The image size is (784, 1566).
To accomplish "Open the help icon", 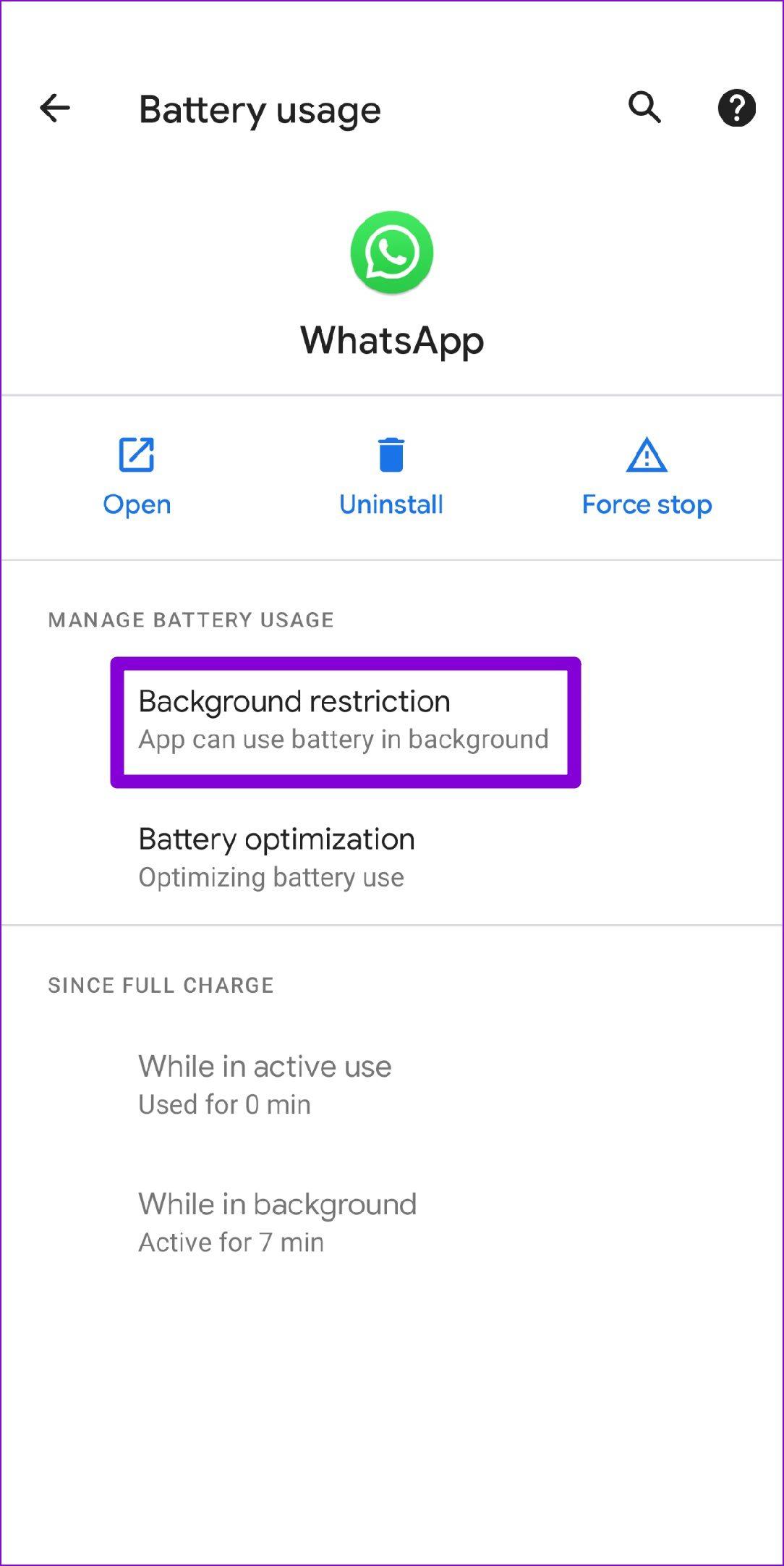I will tap(736, 109).
